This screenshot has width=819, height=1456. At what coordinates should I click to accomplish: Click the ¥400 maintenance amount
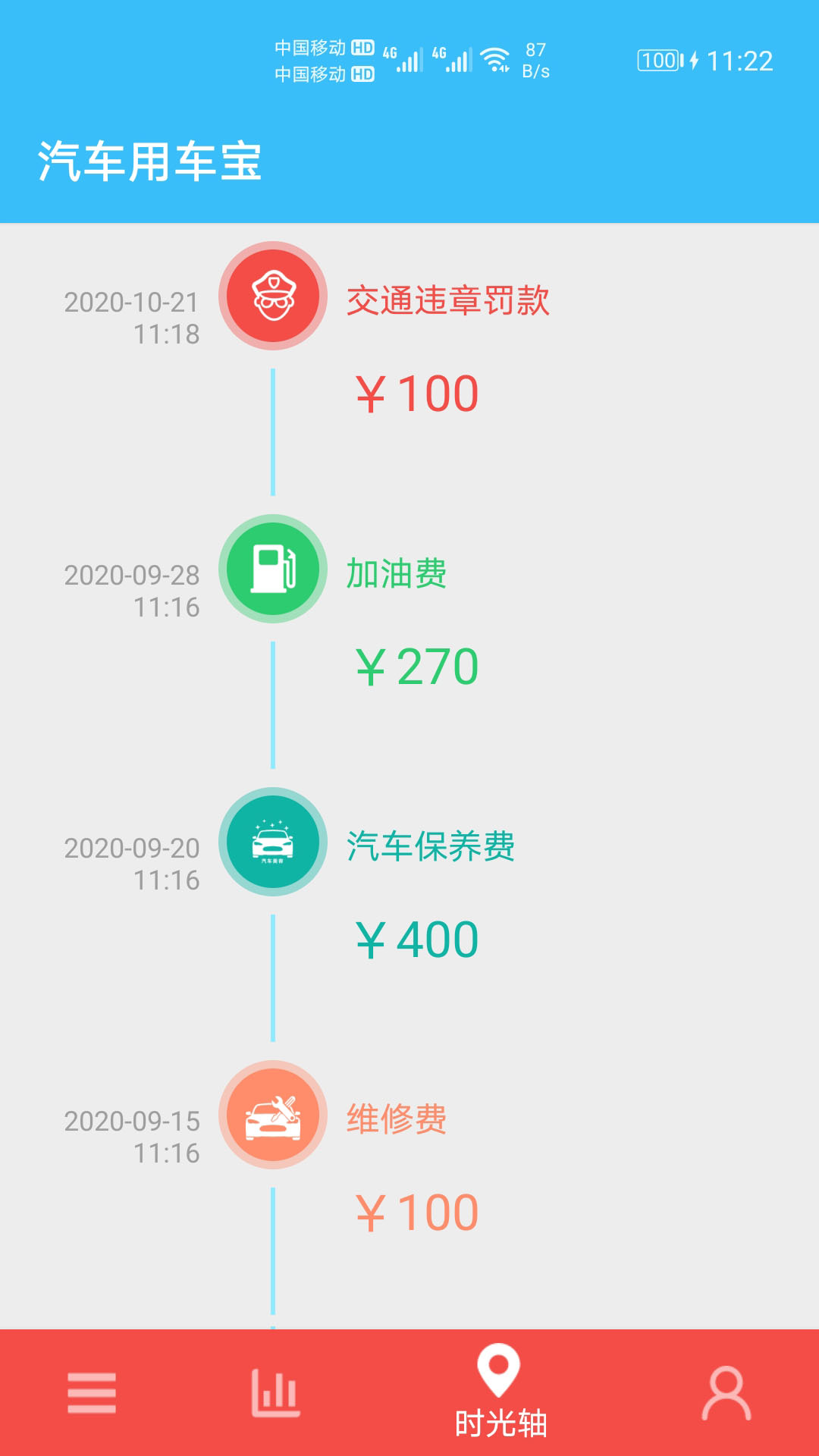[x=416, y=940]
